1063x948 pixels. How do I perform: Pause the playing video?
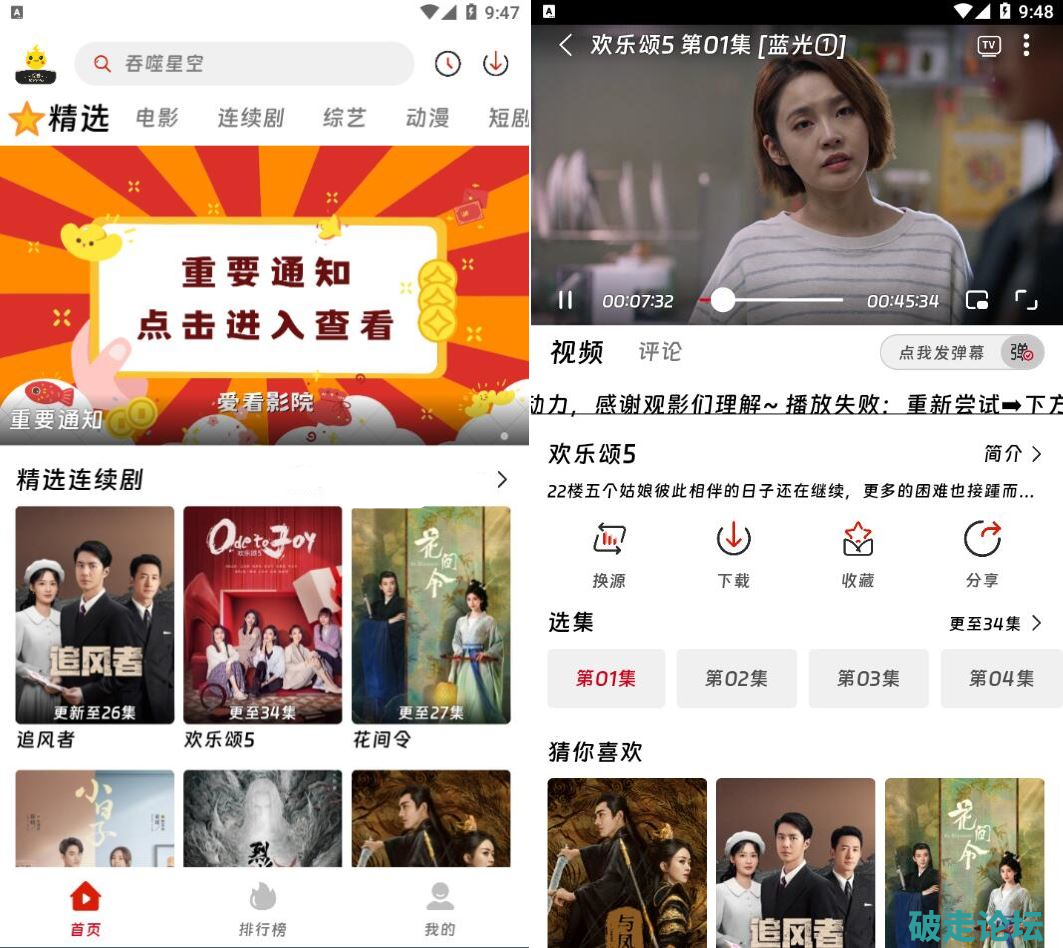coord(566,300)
